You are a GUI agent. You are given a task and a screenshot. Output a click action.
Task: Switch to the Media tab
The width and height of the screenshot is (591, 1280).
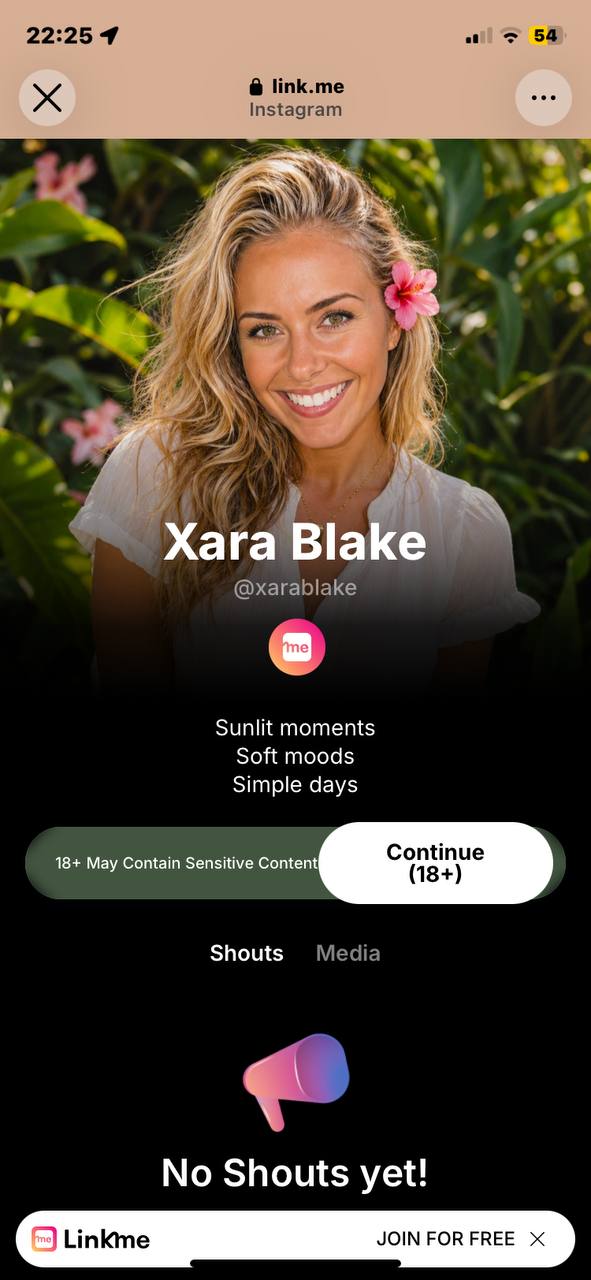(348, 953)
